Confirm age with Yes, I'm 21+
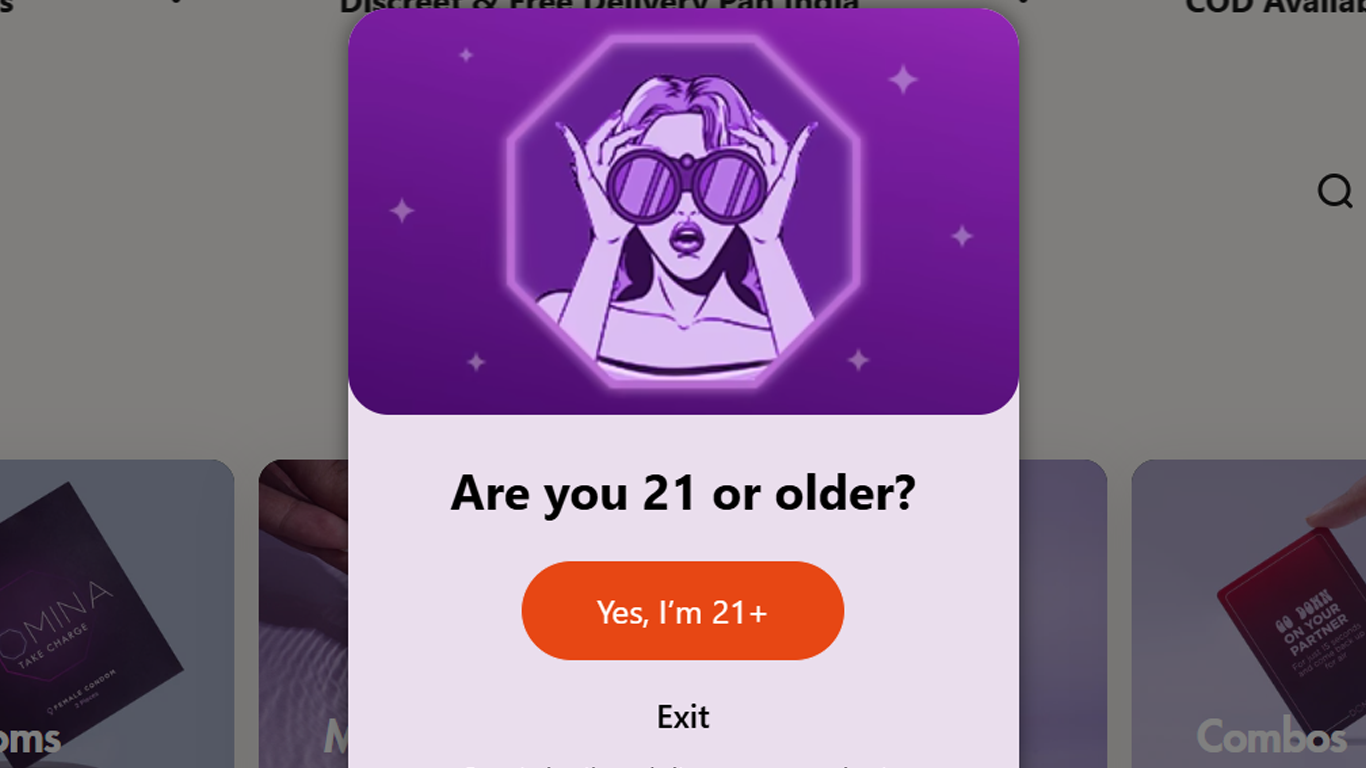This screenshot has width=1366, height=768. [x=682, y=611]
